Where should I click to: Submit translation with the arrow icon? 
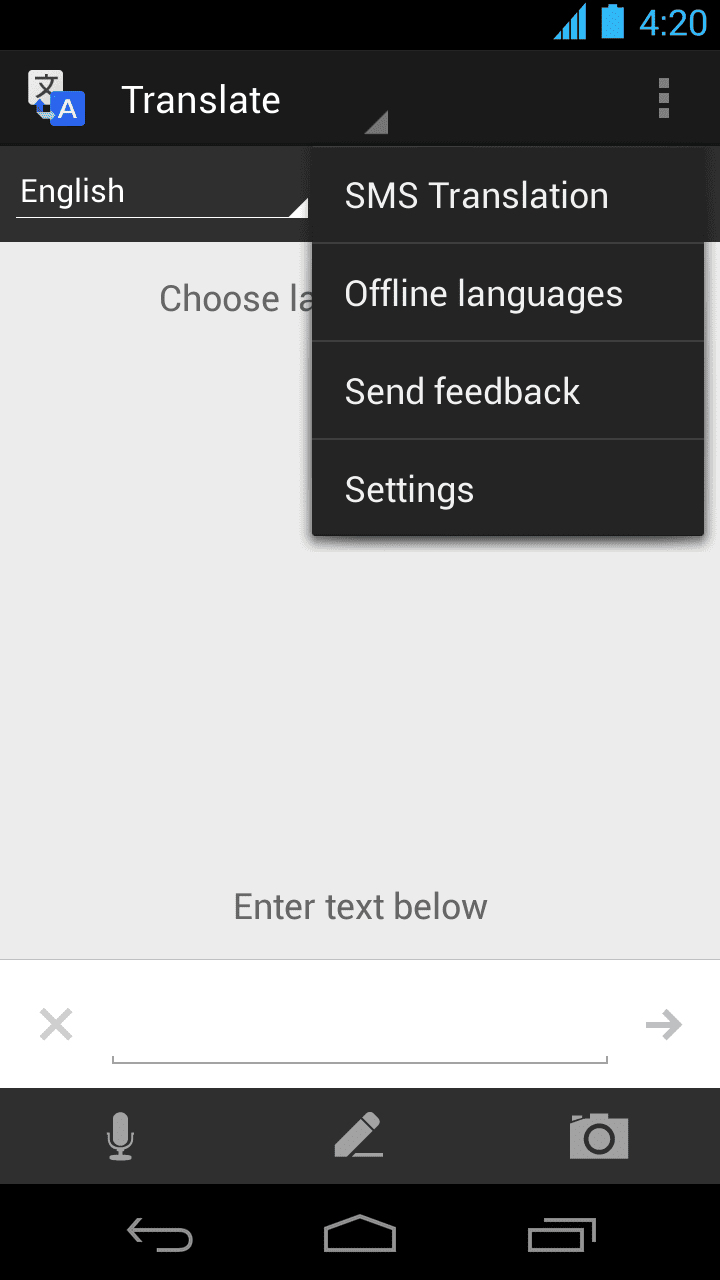[x=663, y=1024]
